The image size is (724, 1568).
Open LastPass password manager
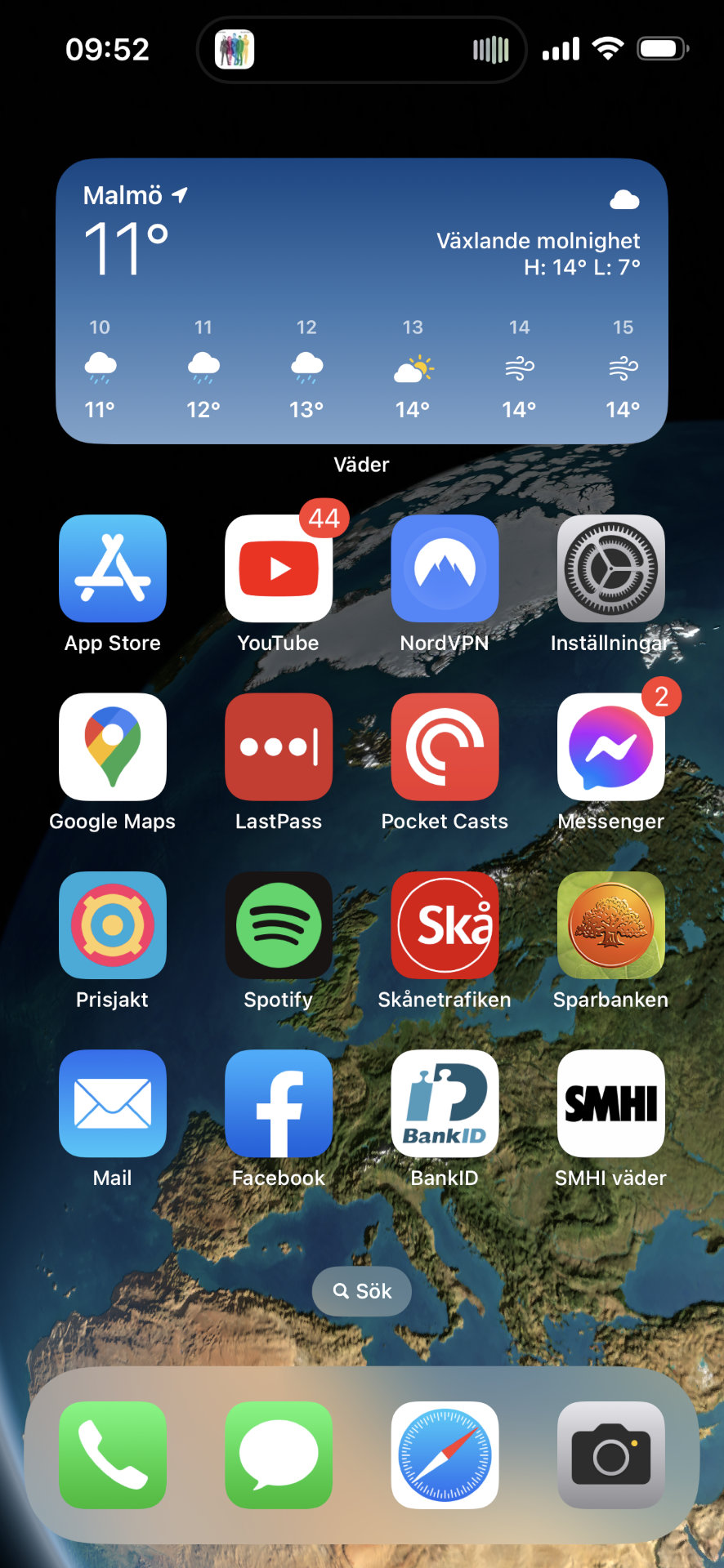click(279, 746)
